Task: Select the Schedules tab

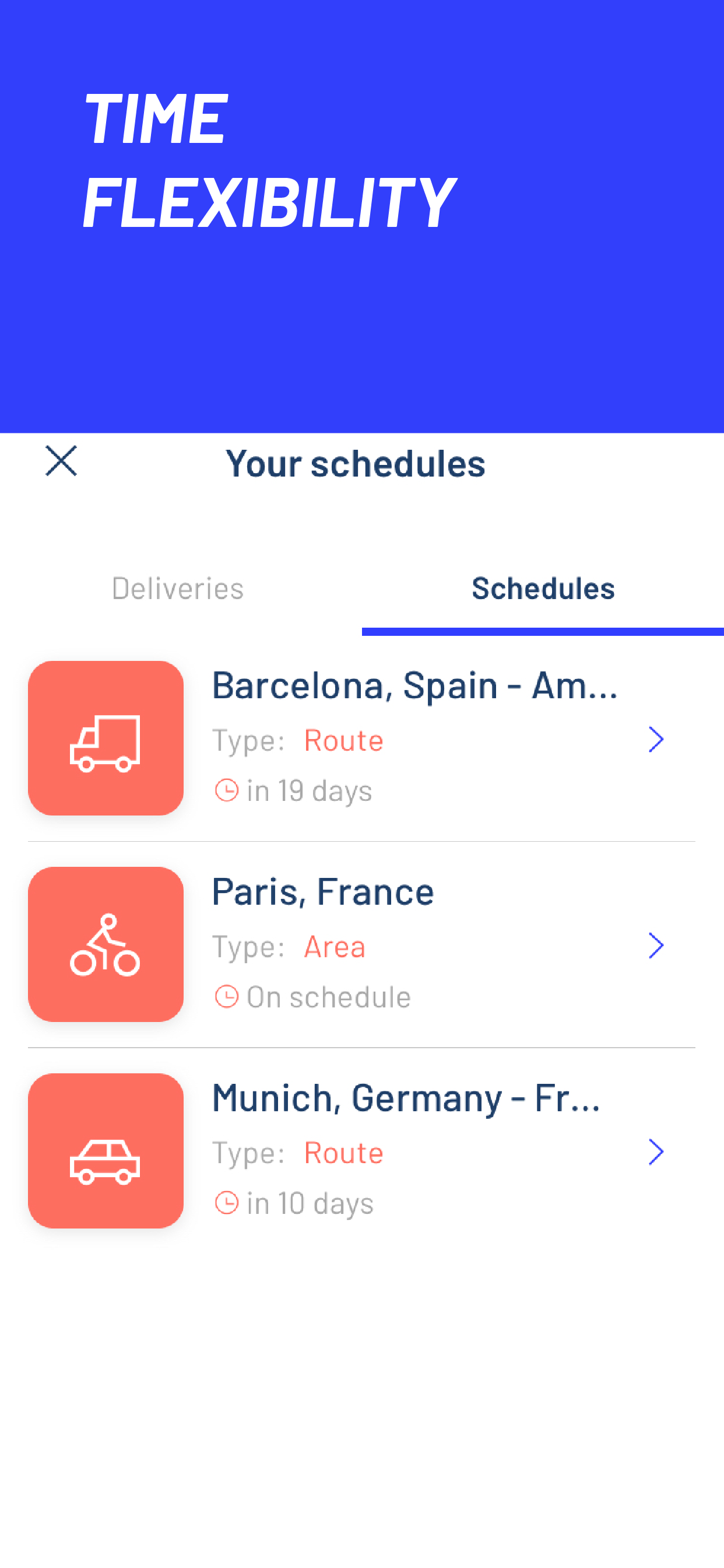Action: click(543, 589)
